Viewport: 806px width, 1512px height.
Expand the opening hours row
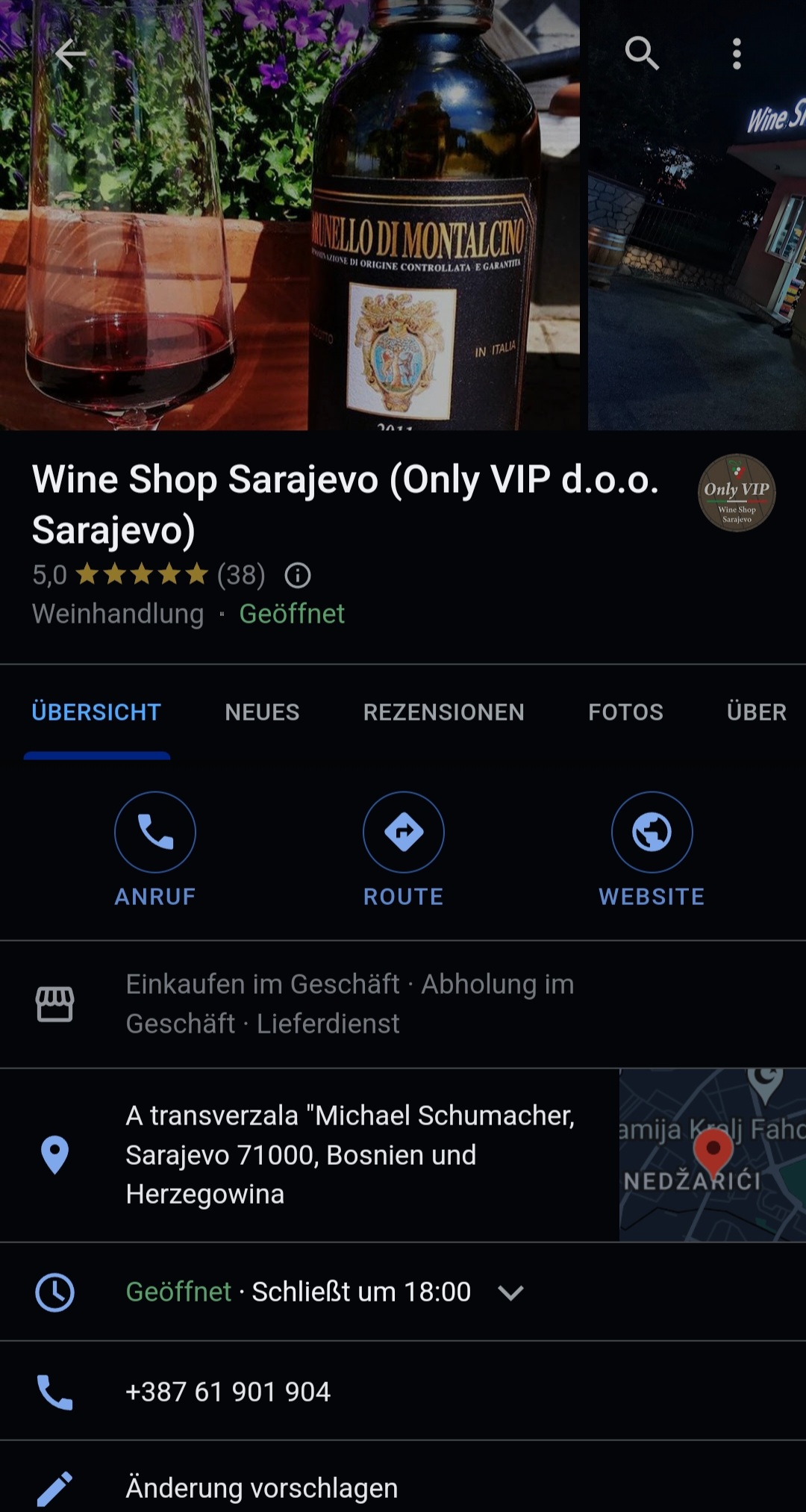403,1292
